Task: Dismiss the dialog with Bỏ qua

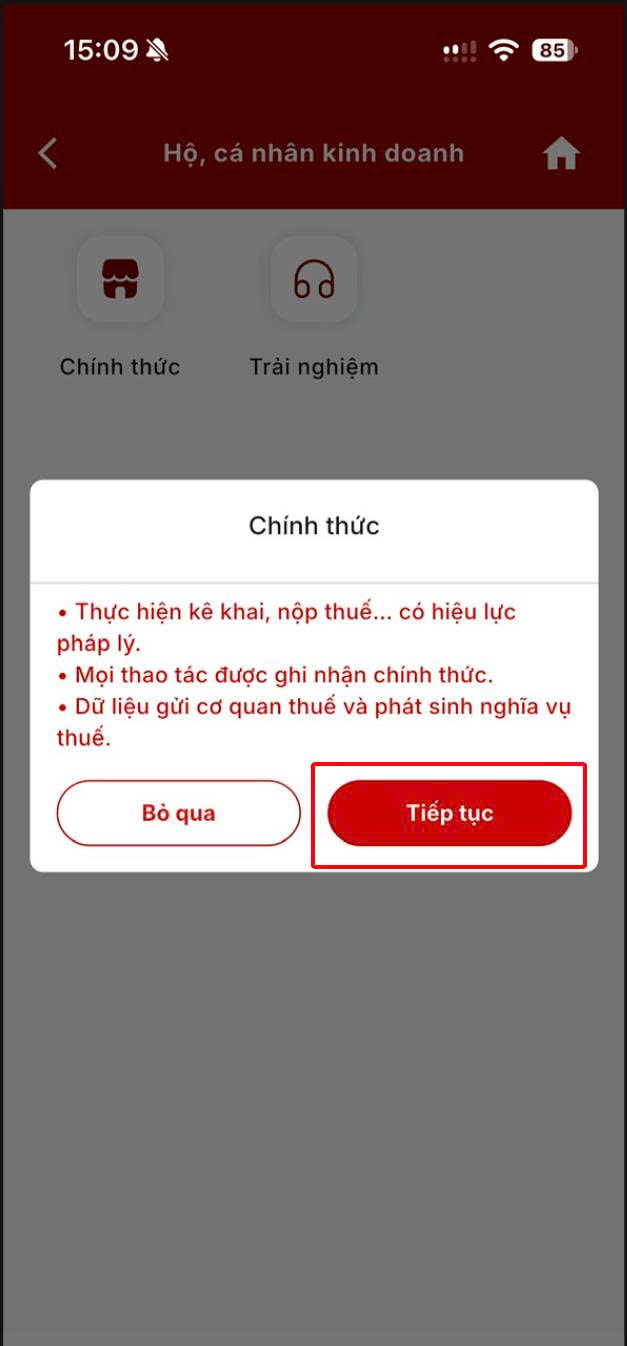Action: [x=178, y=813]
